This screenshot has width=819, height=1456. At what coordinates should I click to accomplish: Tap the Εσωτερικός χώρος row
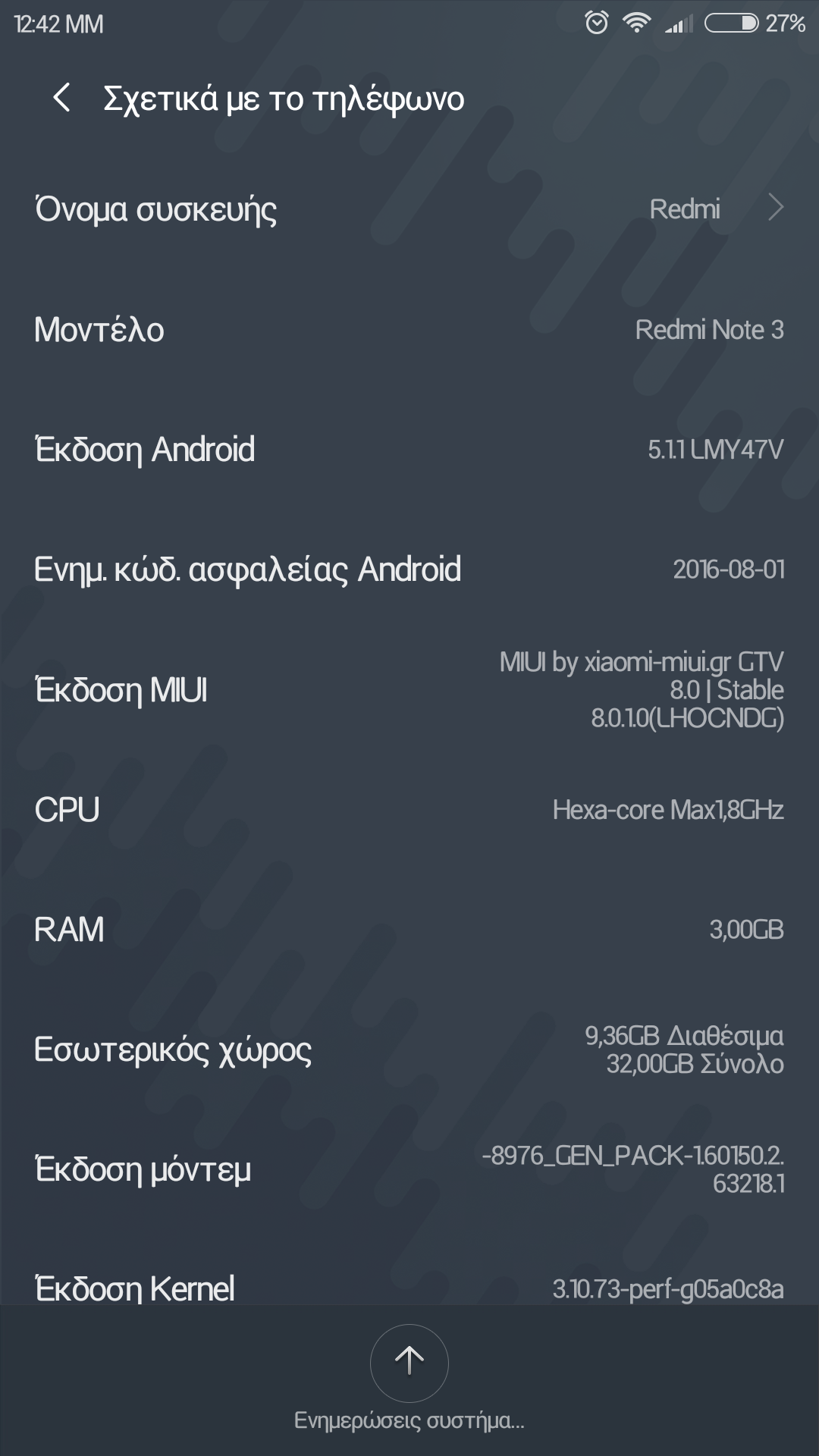(409, 1050)
